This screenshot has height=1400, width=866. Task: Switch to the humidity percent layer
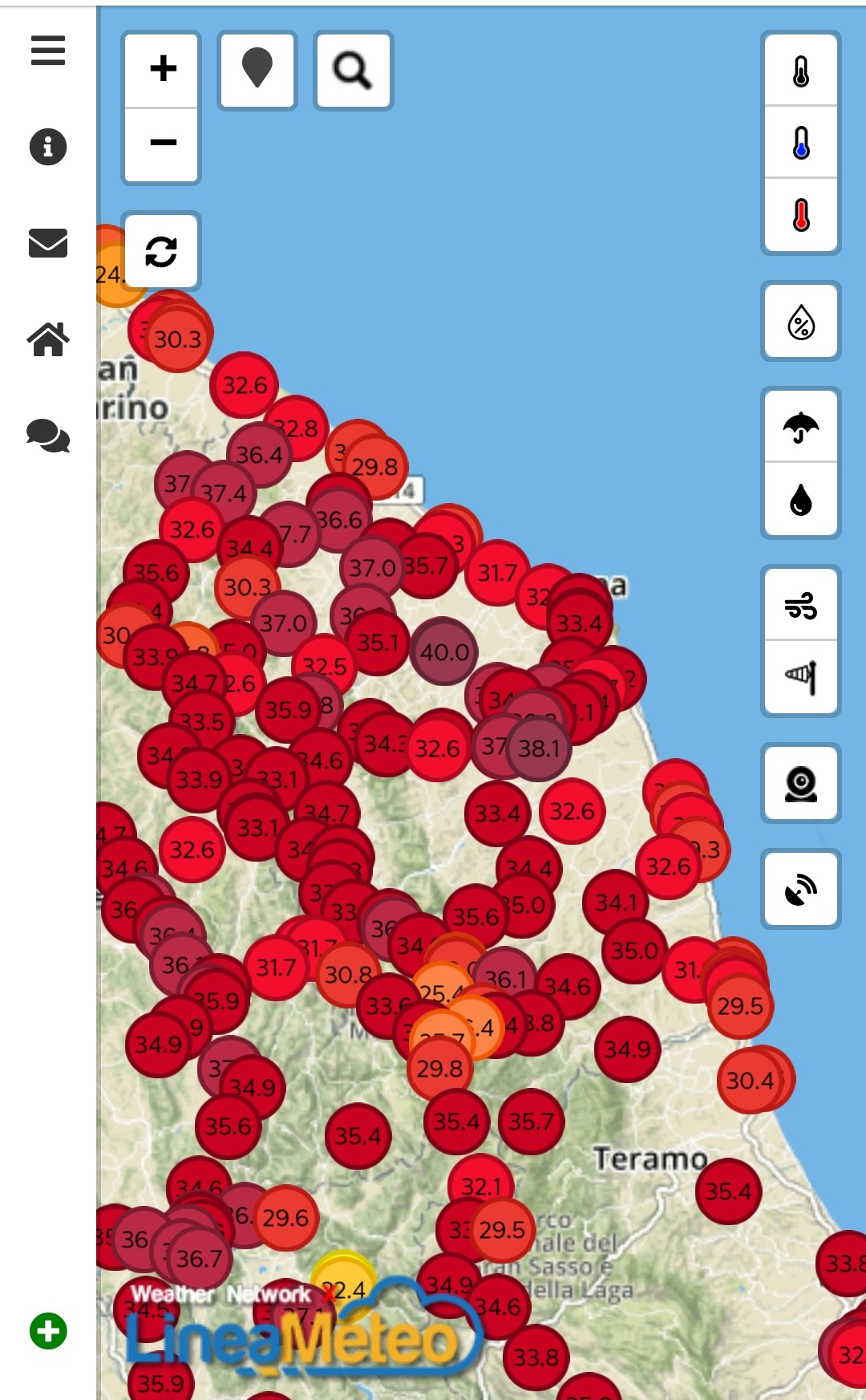801,322
